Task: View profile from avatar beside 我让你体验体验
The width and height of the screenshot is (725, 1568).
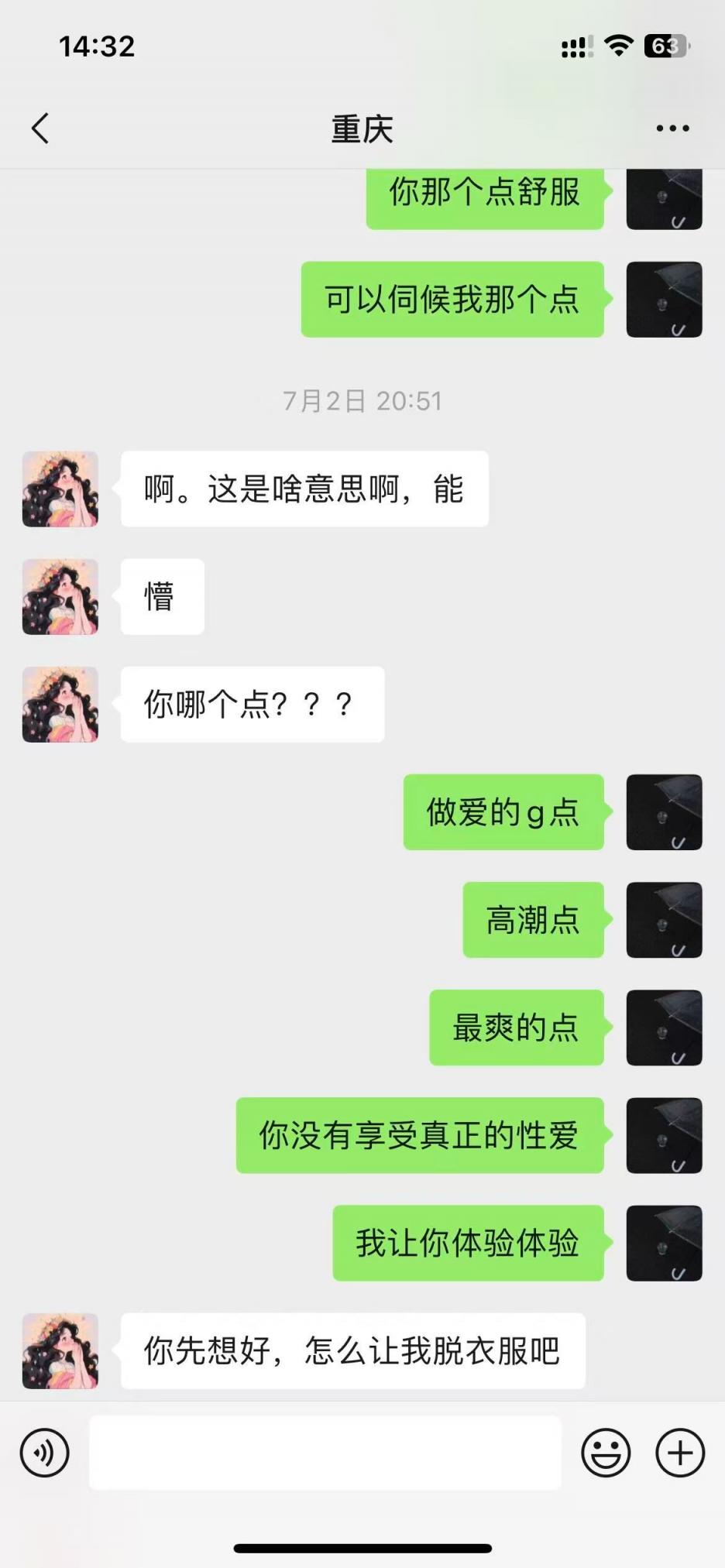Action: 664,1243
